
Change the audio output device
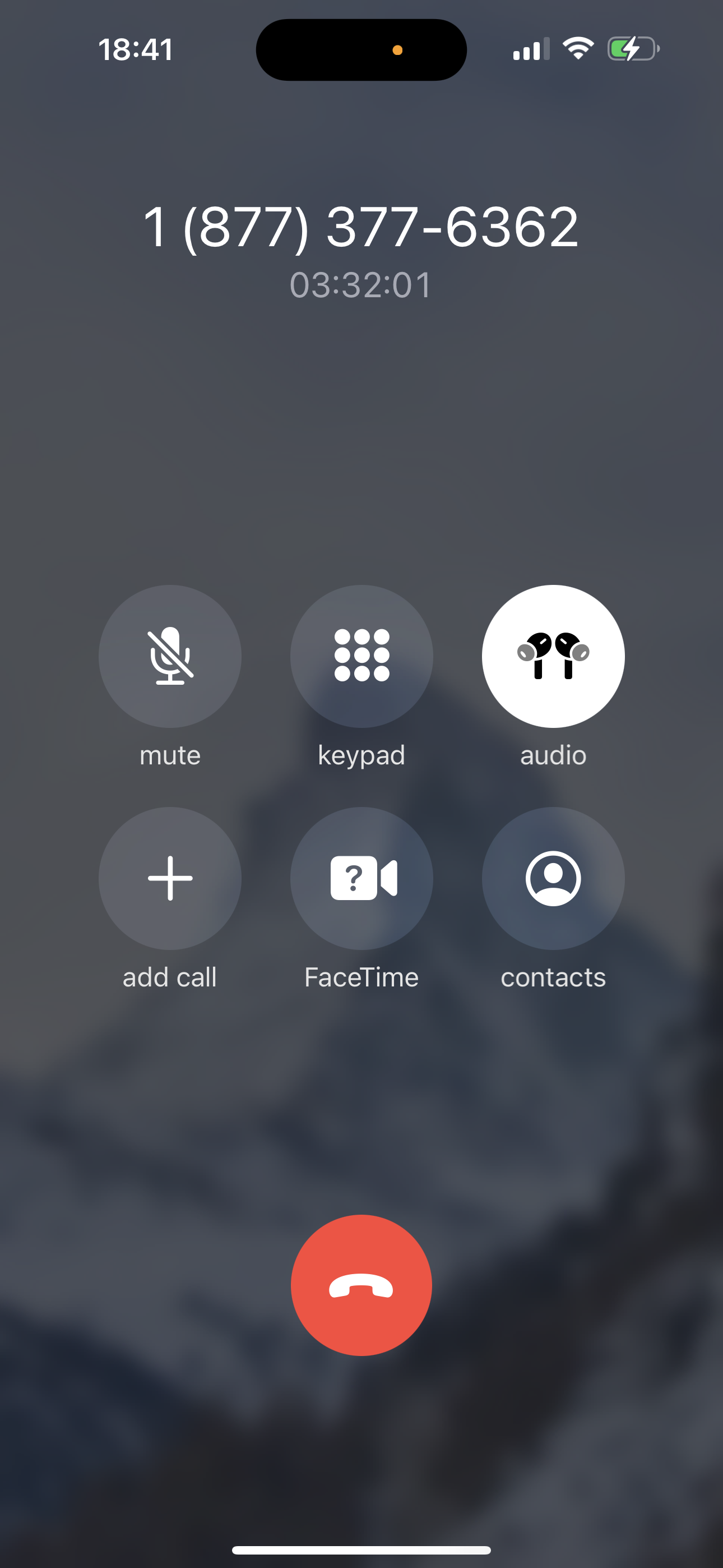(553, 656)
